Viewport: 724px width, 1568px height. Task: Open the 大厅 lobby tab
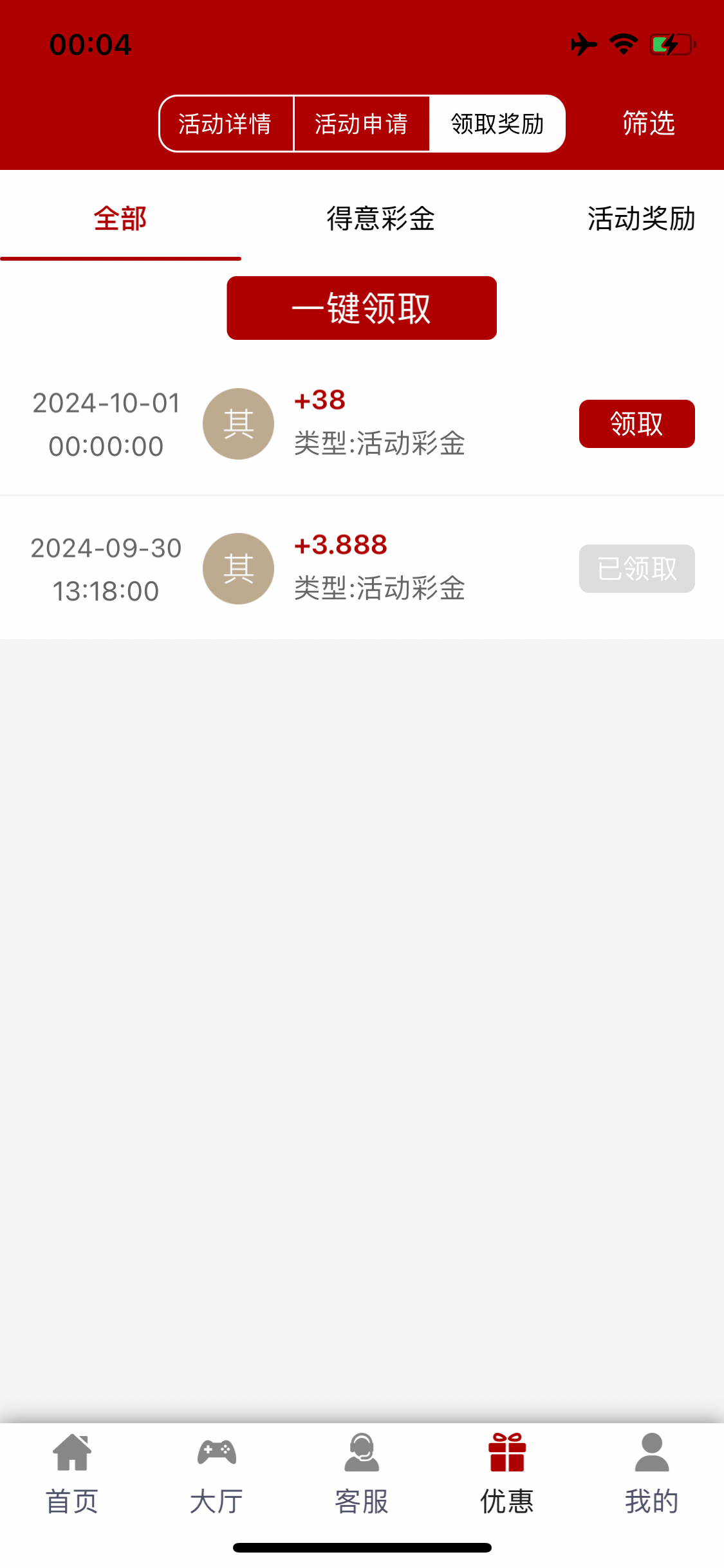[217, 1473]
